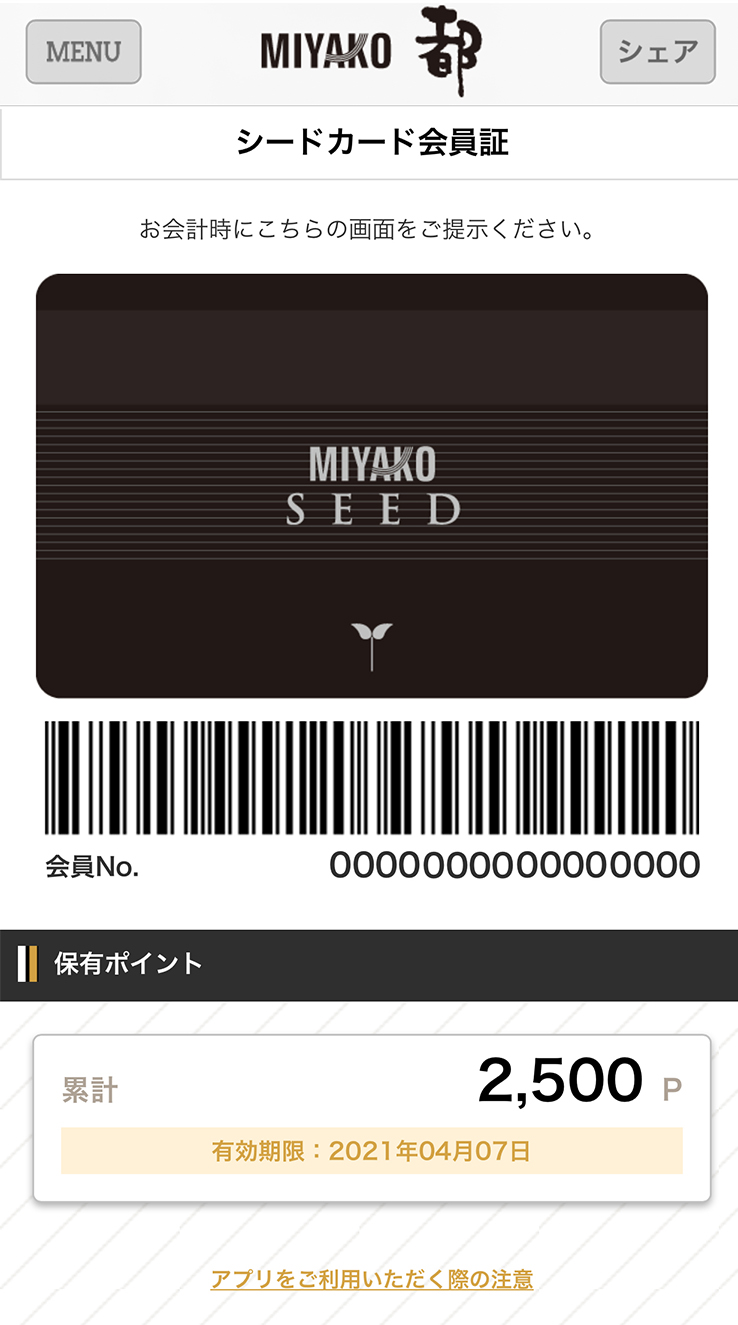Image resolution: width=738 pixels, height=1325 pixels.
Task: Open アプリをご利用いただく際の注意 link
Action: point(372,1279)
